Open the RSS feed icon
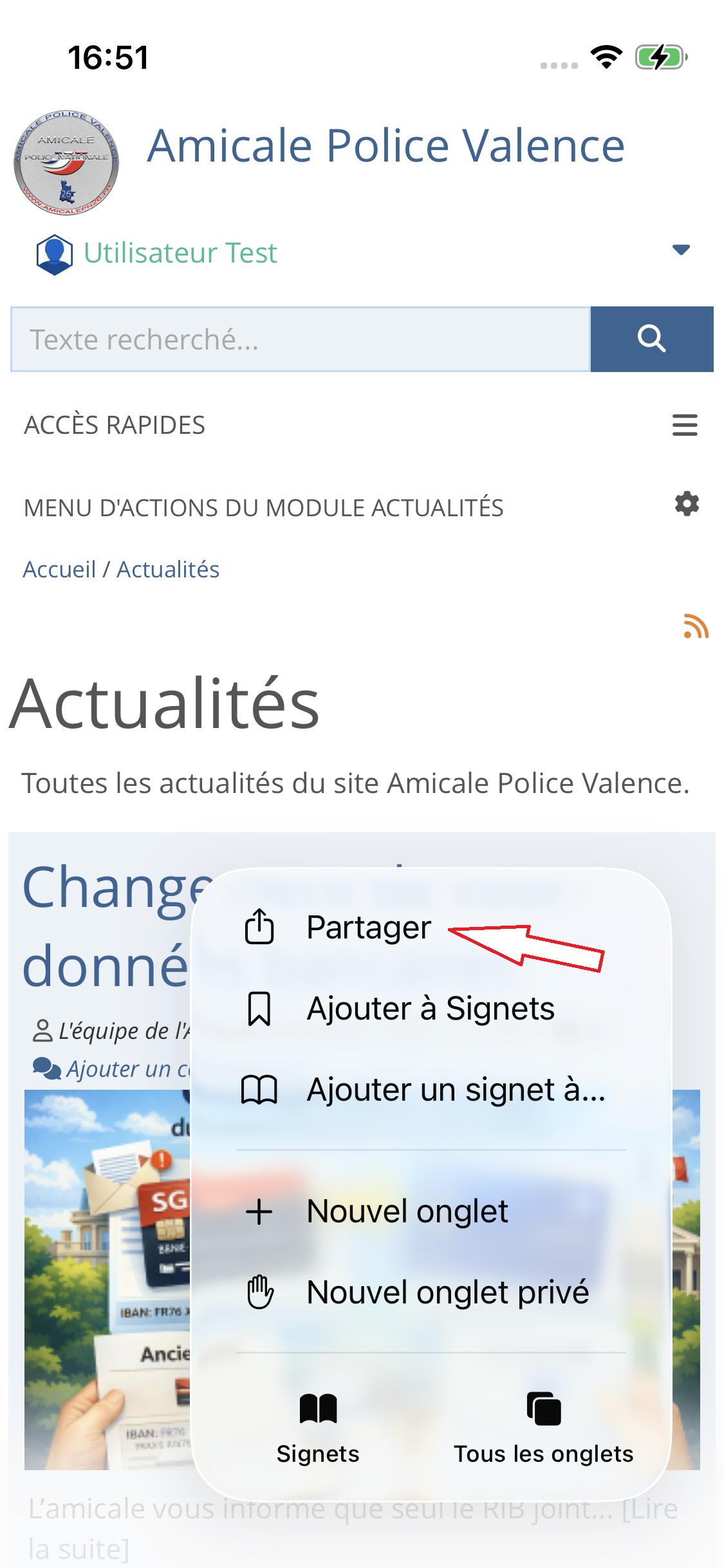Viewport: 724px width, 1568px height. coord(696,626)
